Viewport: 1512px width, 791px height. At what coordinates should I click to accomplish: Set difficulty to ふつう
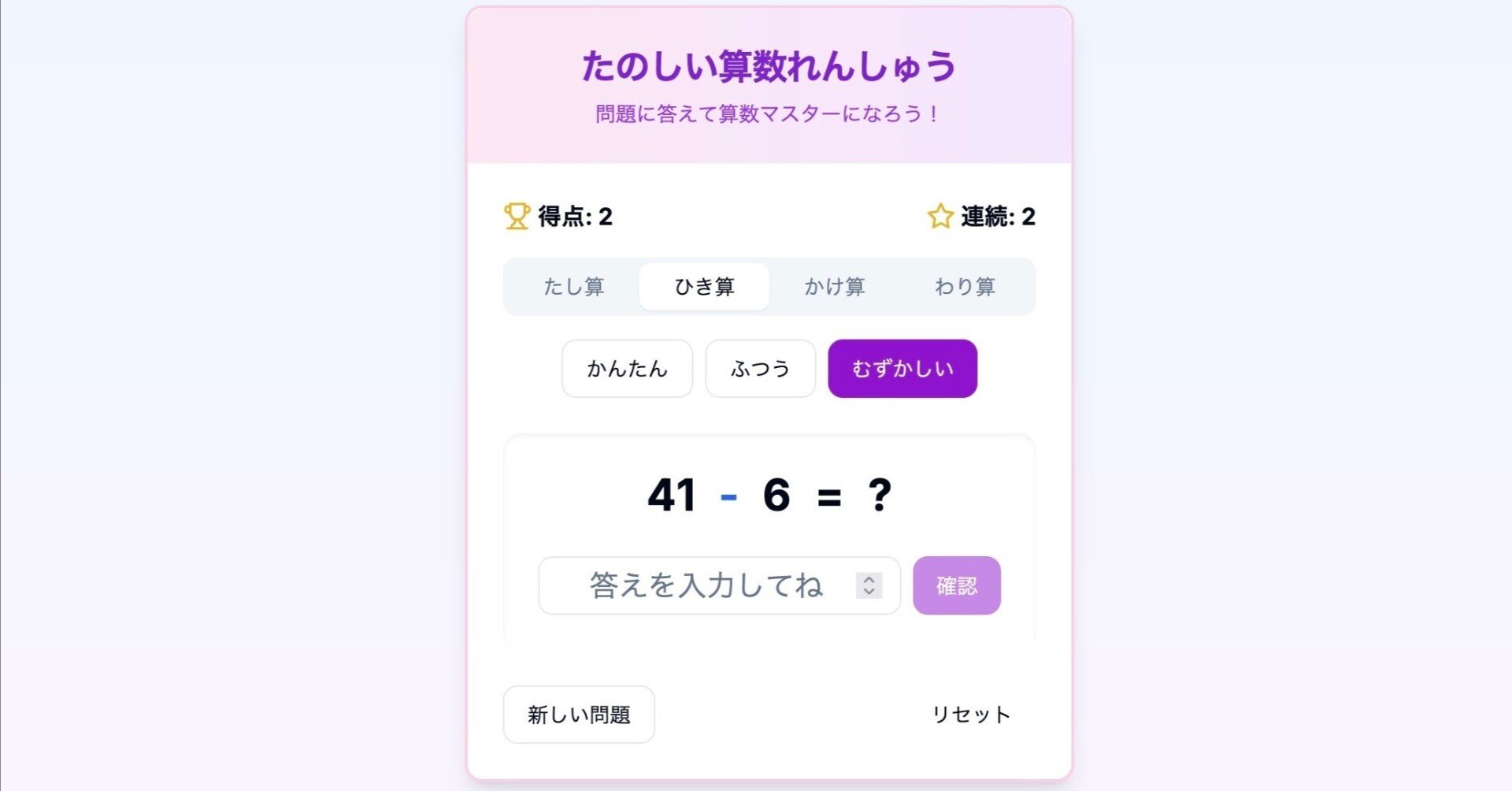point(760,369)
